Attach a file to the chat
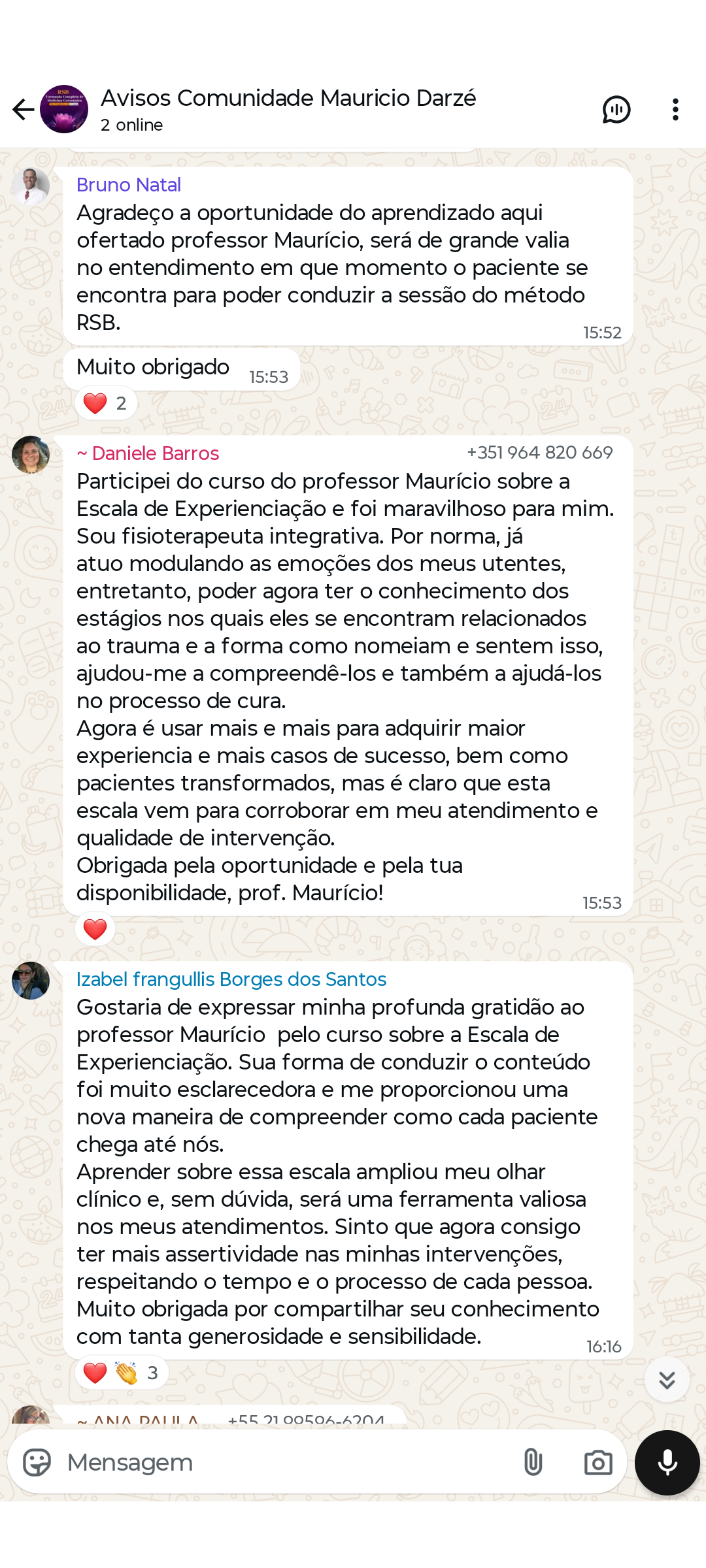This screenshot has width=706, height=1568. point(533,1462)
